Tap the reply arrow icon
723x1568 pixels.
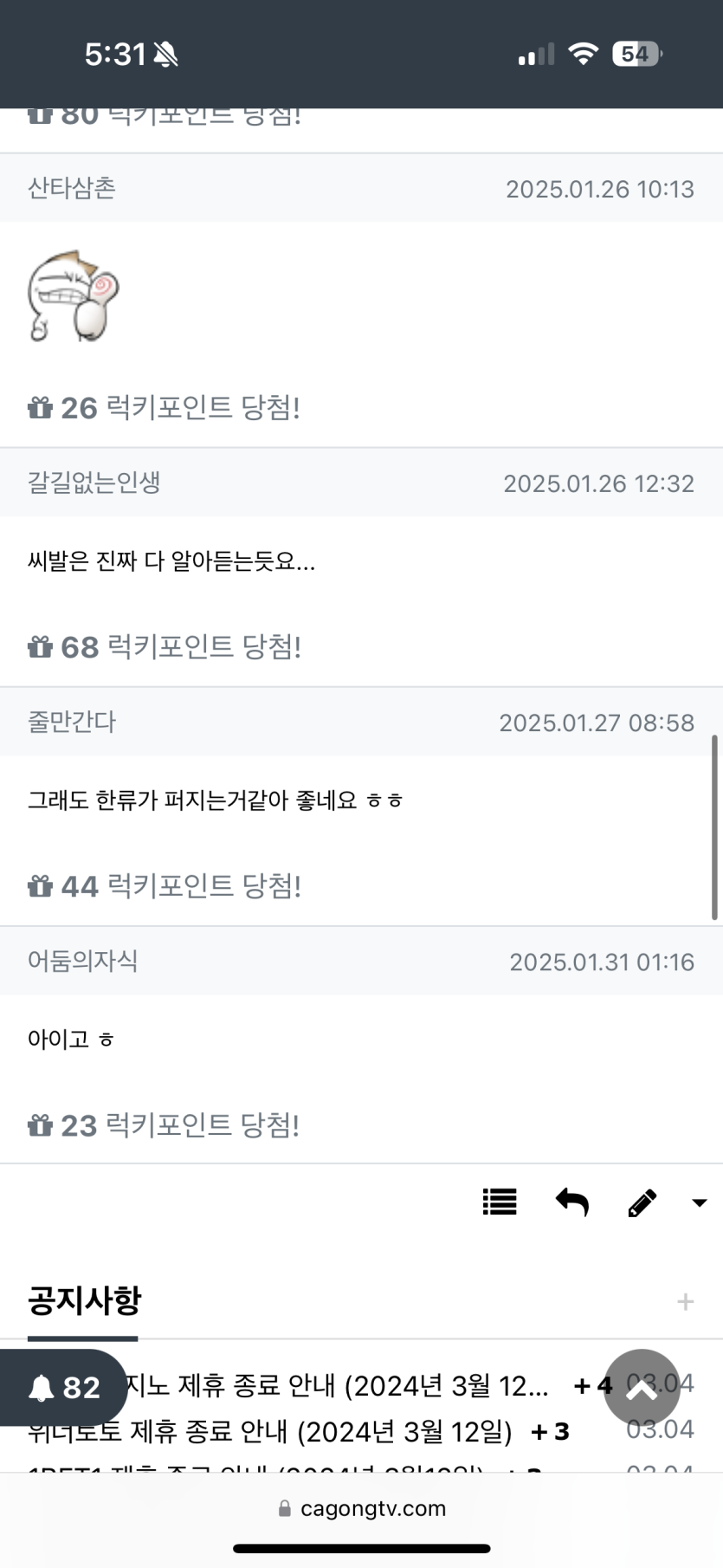[571, 1202]
